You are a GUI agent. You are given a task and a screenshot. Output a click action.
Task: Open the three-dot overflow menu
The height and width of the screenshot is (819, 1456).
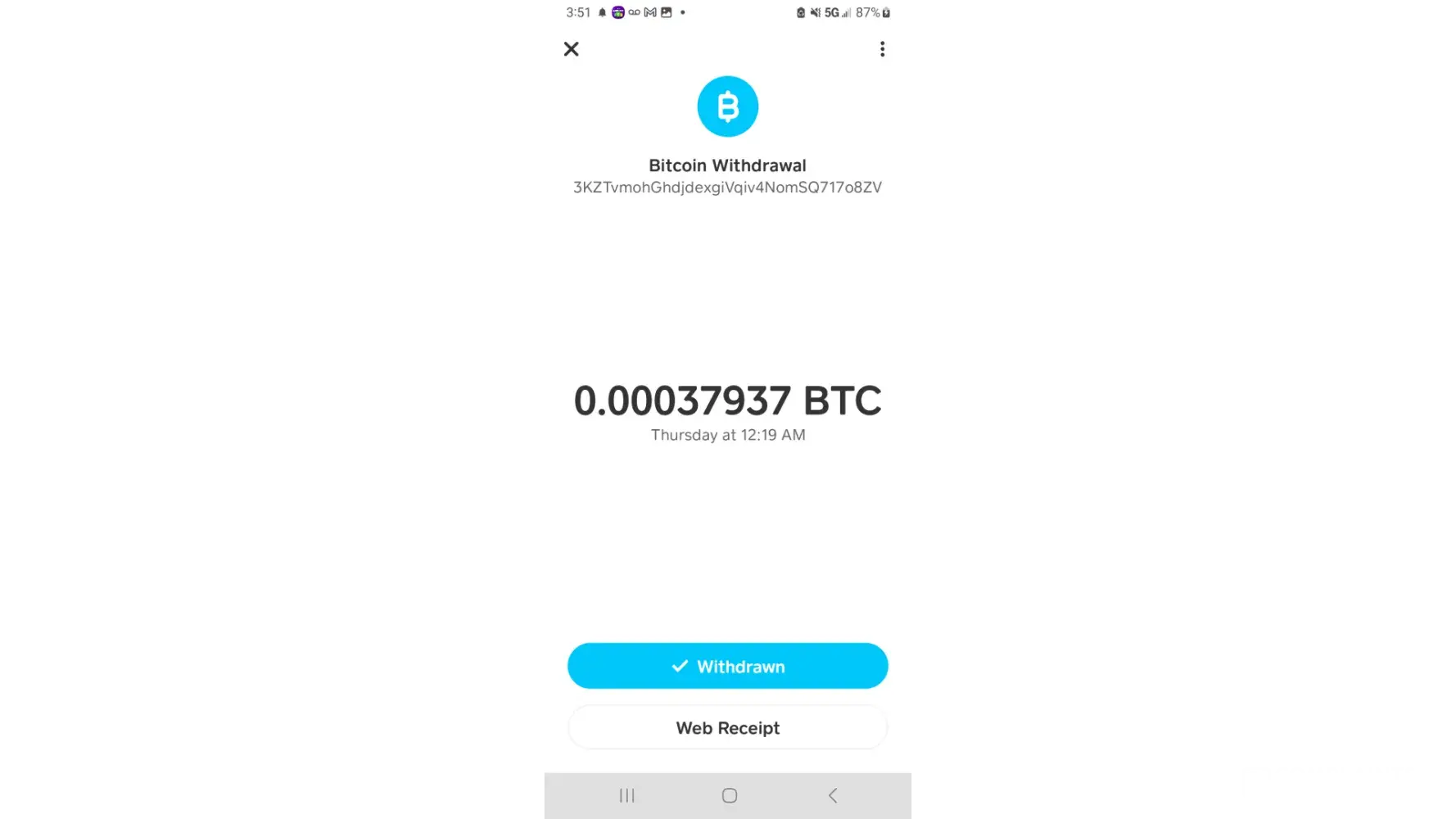[x=882, y=49]
